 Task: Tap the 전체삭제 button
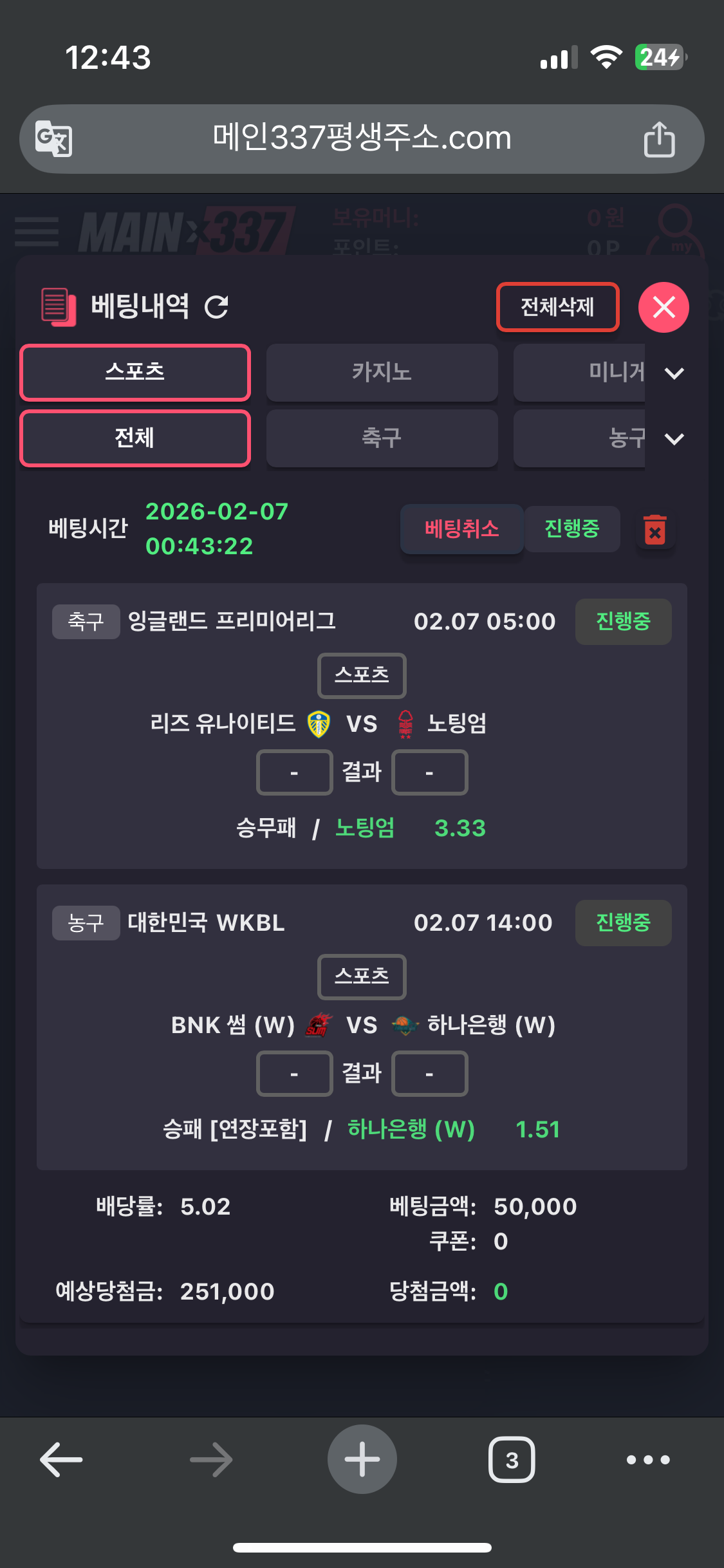click(x=557, y=307)
